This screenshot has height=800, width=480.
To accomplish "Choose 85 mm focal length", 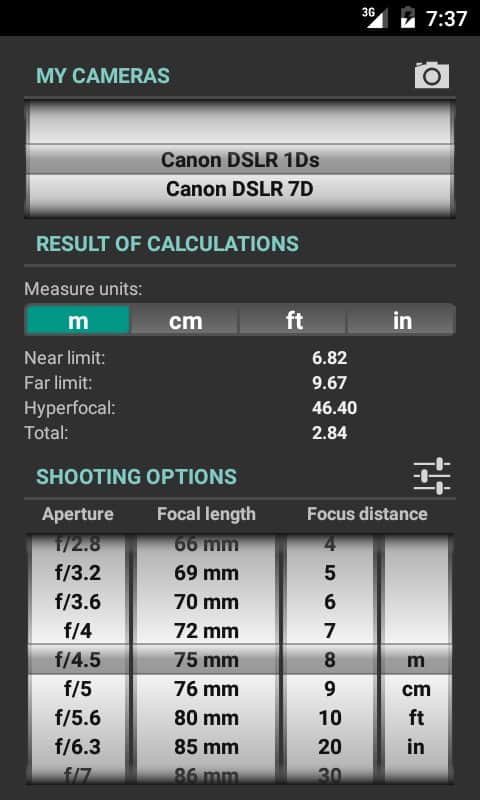I will coord(206,747).
